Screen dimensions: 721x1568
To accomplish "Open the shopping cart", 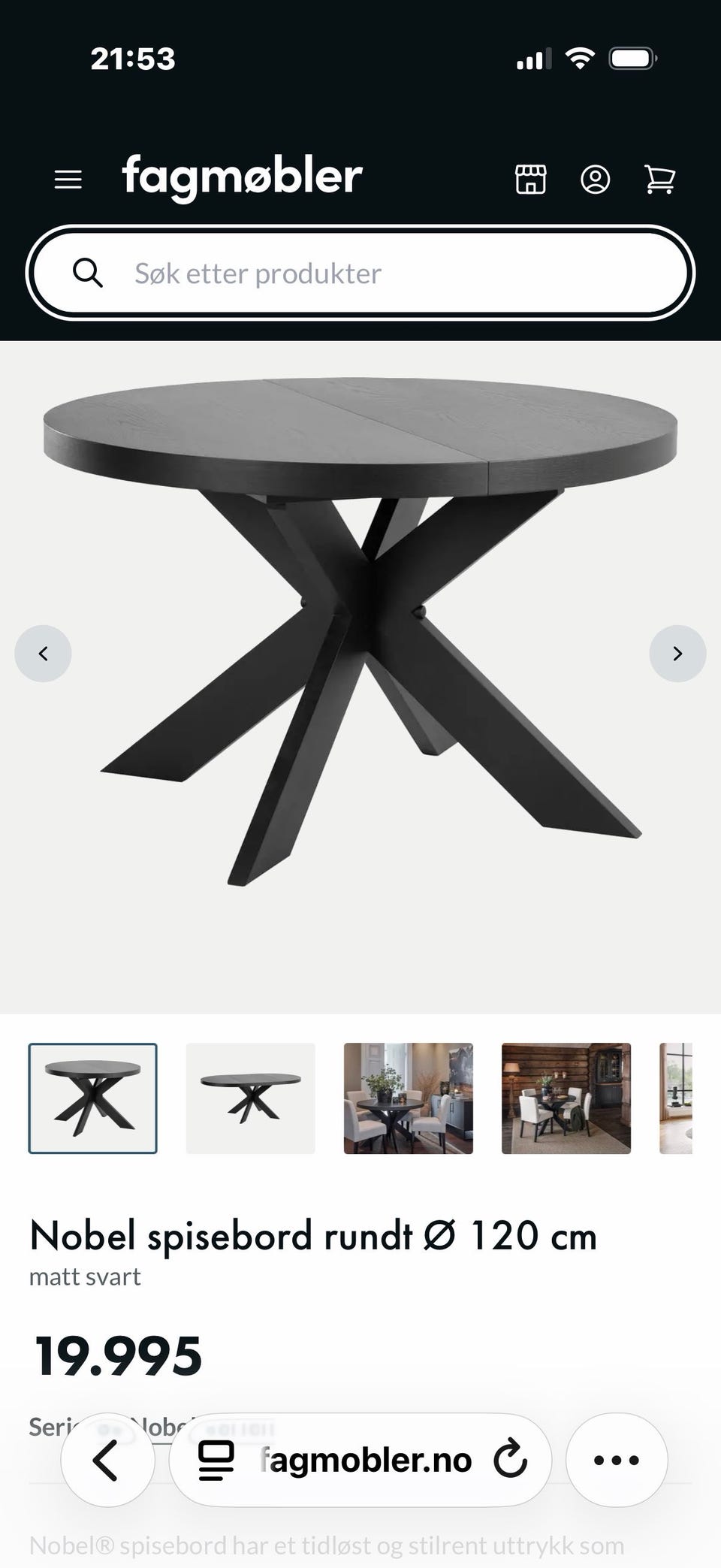I will (659, 180).
